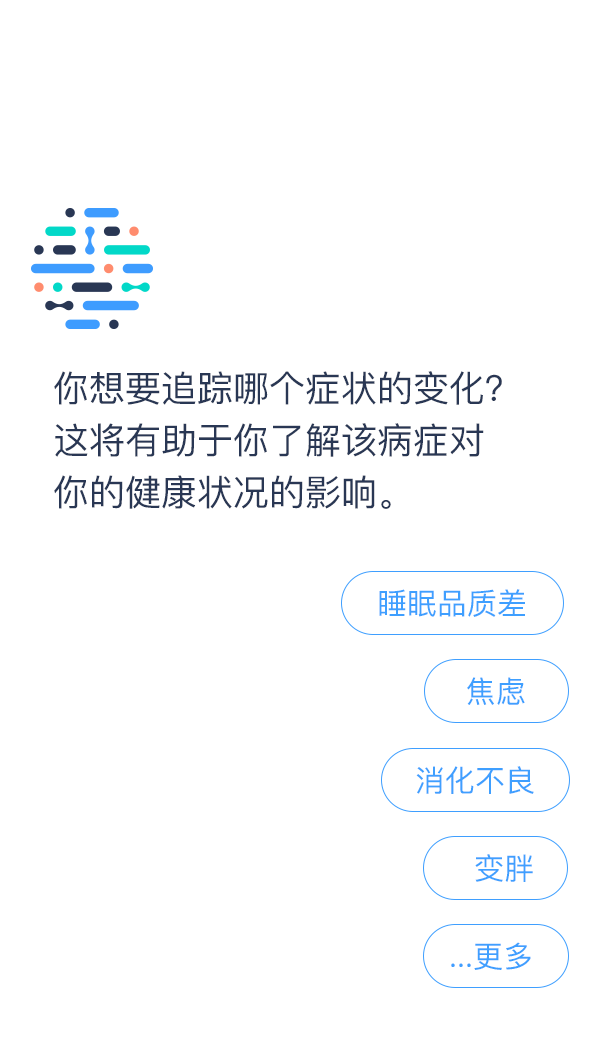The height and width of the screenshot is (1051, 600).
Task: Pick the 消化不良 option
Action: pyautogui.click(x=475, y=780)
